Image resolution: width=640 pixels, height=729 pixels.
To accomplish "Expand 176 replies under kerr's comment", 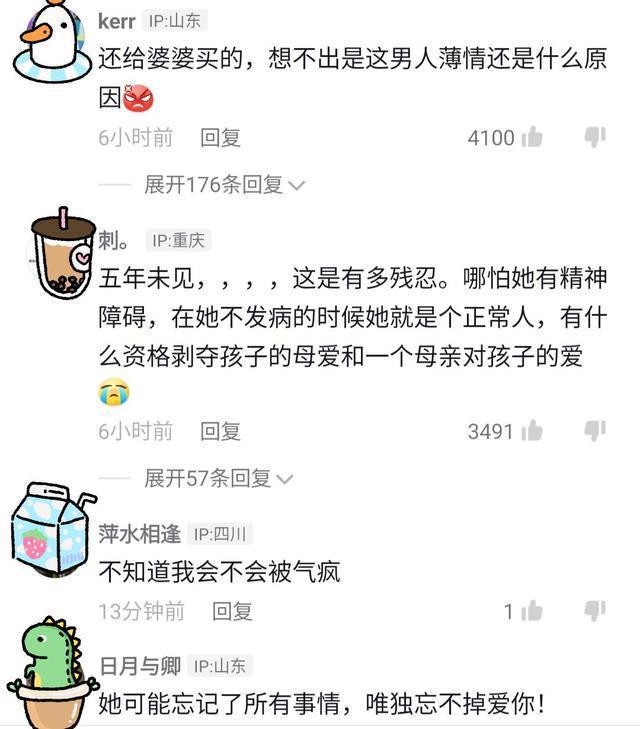I will (224, 185).
